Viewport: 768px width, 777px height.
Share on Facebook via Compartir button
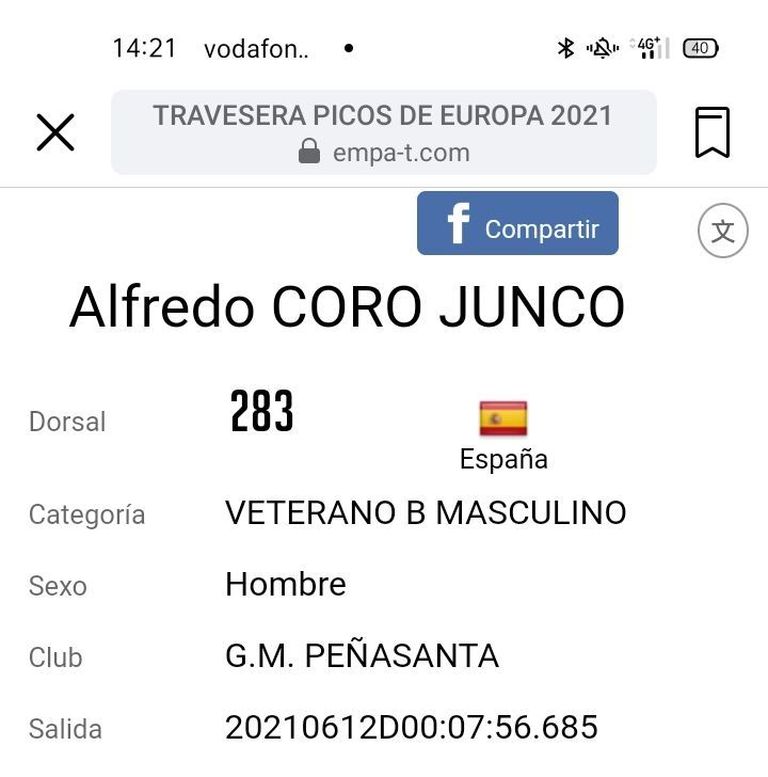tap(517, 224)
